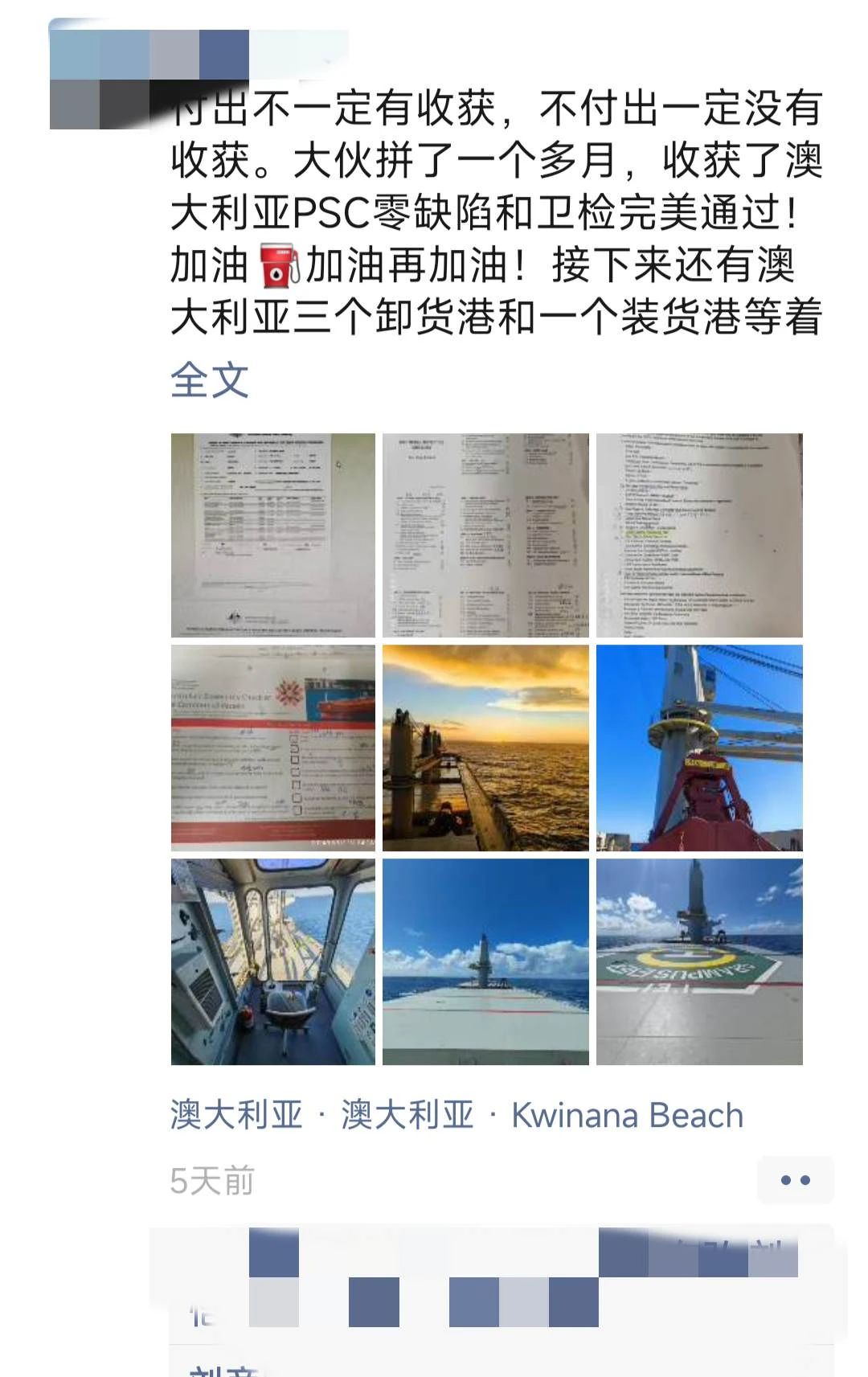
Task: Open the red-bordered certificate photo
Action: tap(273, 748)
